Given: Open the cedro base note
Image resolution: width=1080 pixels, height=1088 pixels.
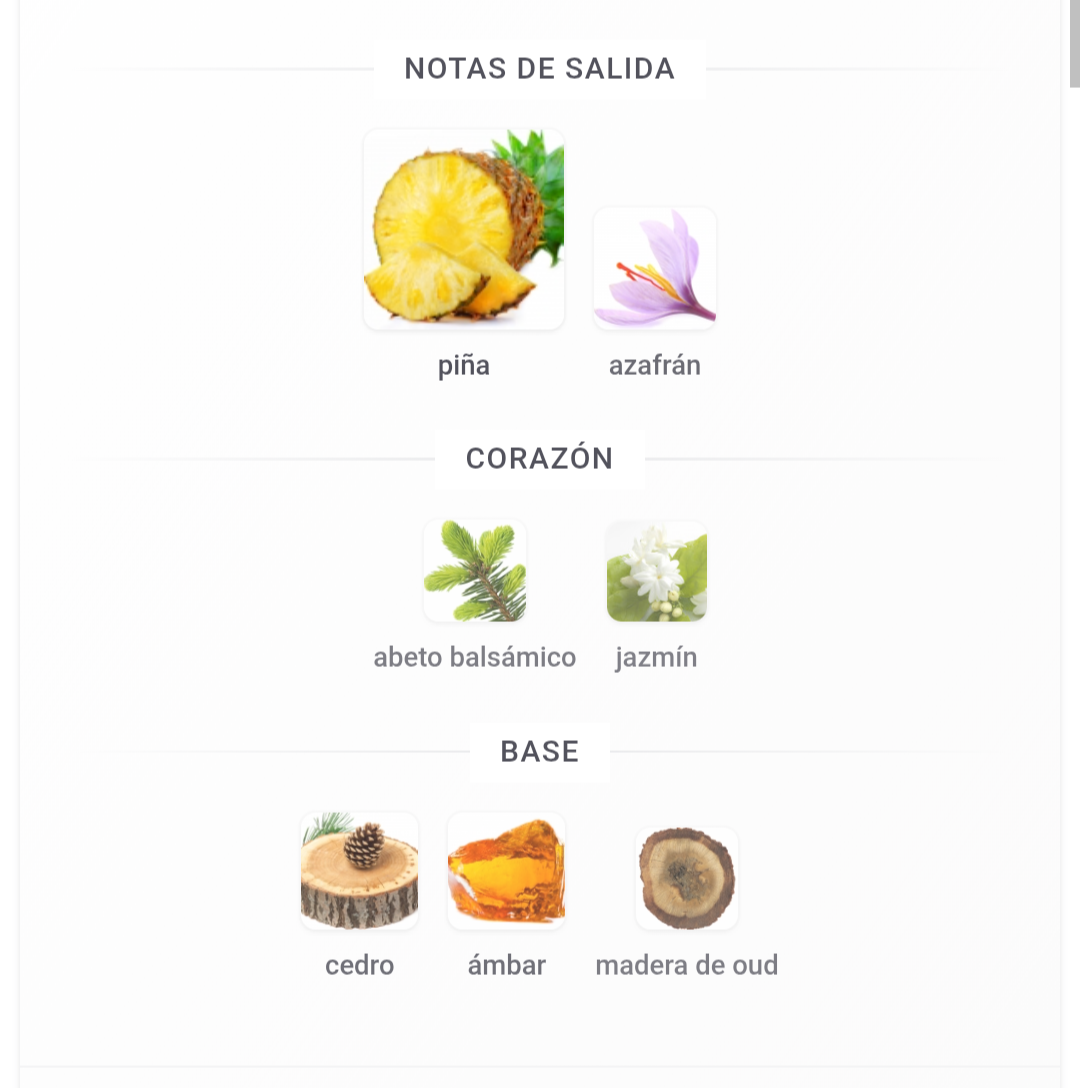Looking at the screenshot, I should (x=359, y=871).
